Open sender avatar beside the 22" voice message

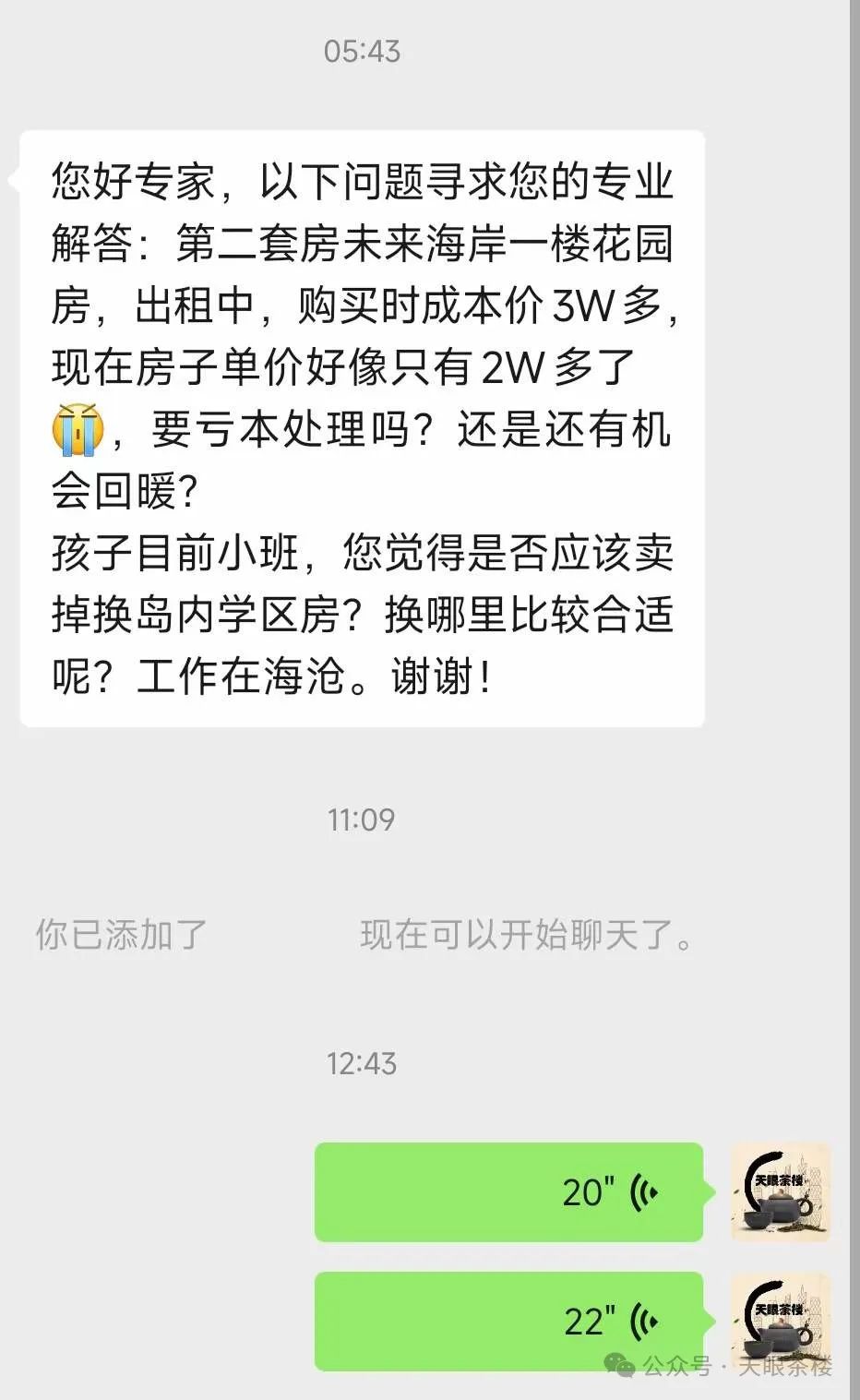(x=781, y=1319)
